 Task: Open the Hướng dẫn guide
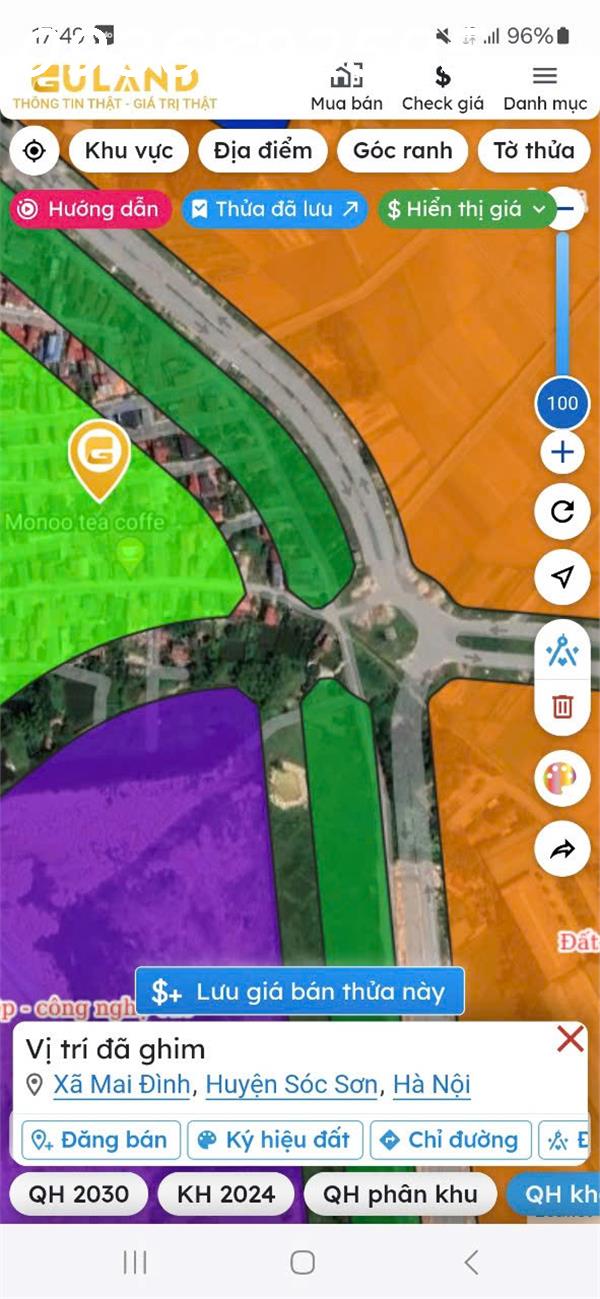click(91, 209)
